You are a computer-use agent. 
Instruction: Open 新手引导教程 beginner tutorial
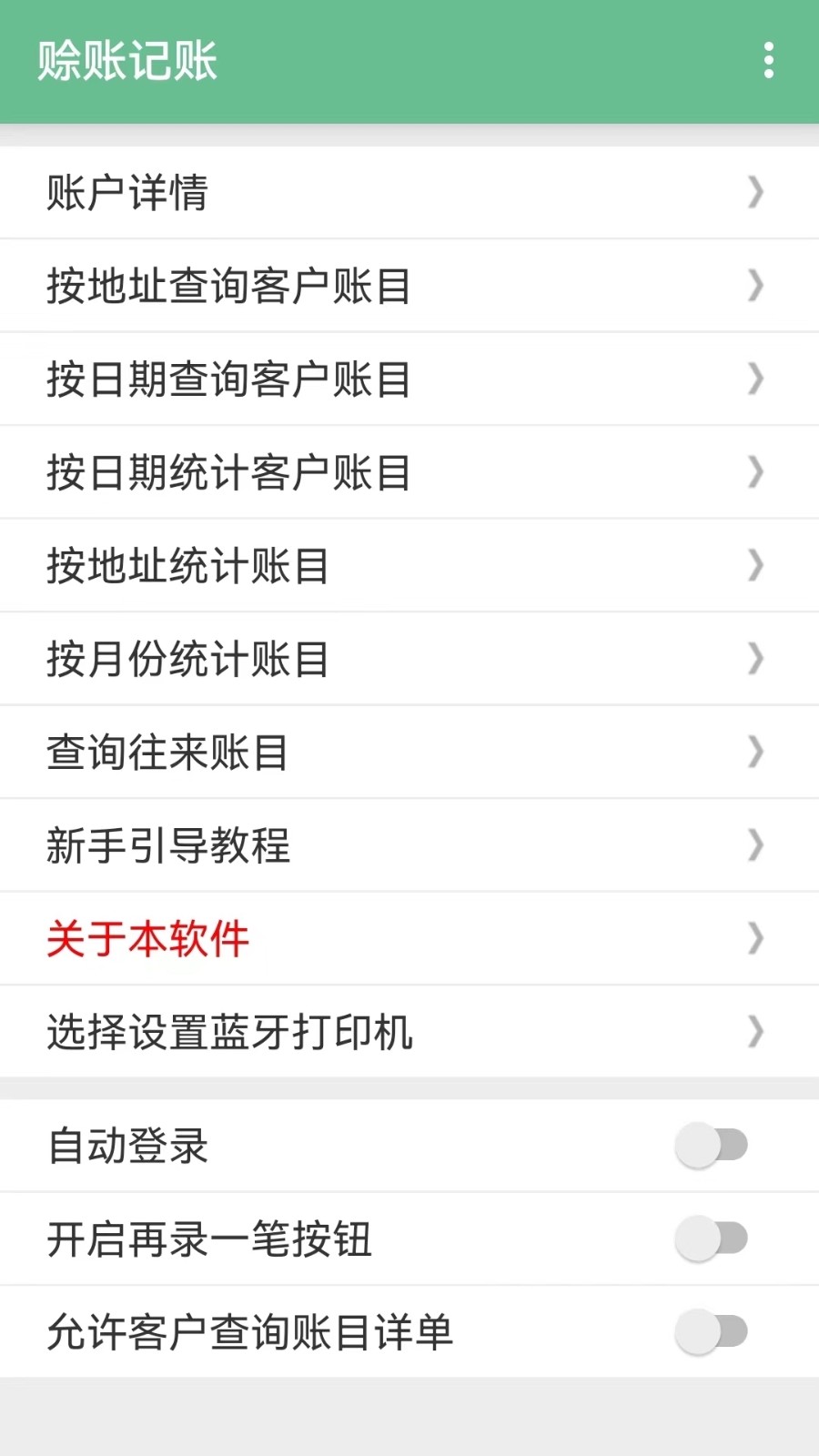click(168, 845)
